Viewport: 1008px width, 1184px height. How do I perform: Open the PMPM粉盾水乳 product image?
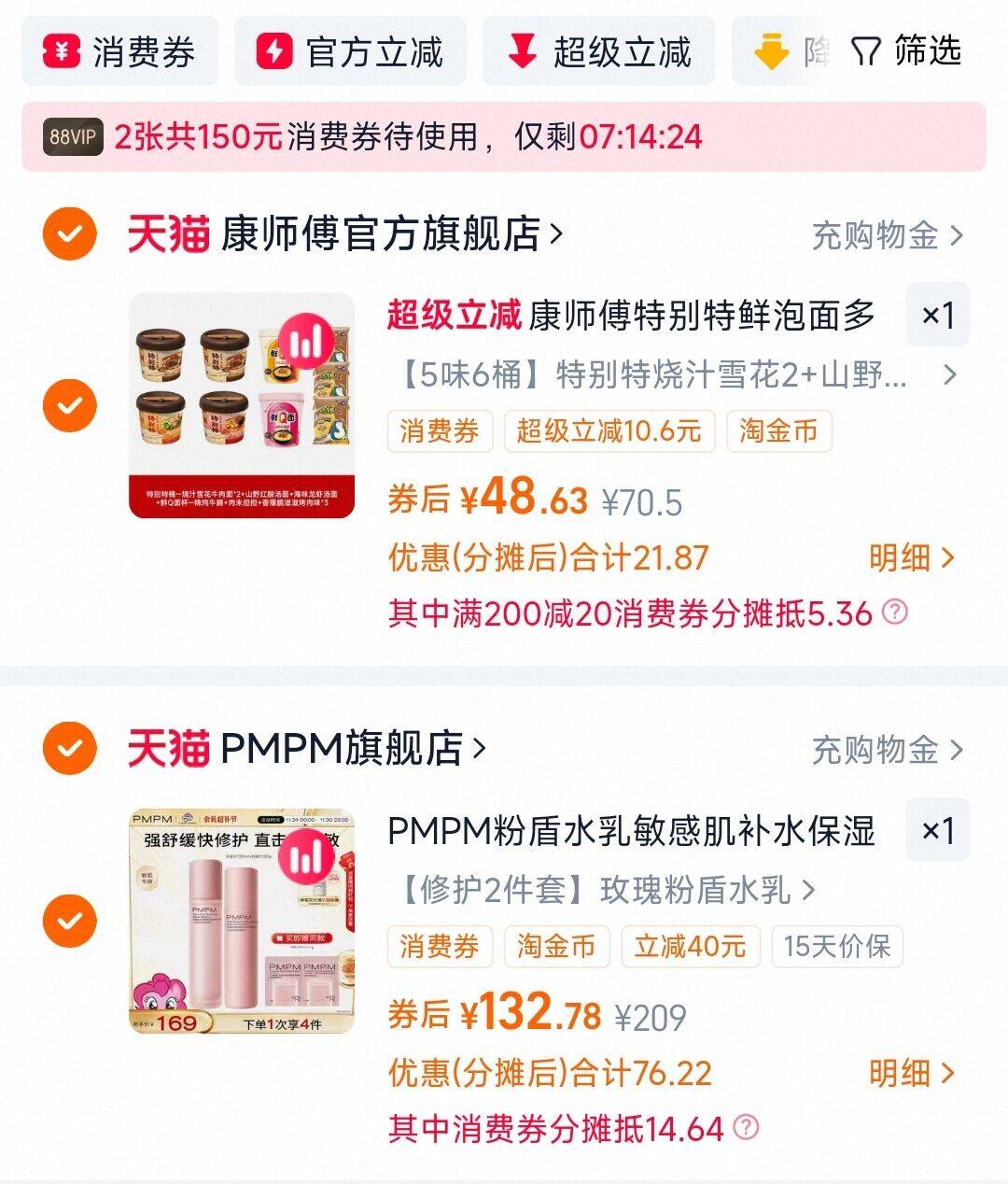tap(242, 921)
